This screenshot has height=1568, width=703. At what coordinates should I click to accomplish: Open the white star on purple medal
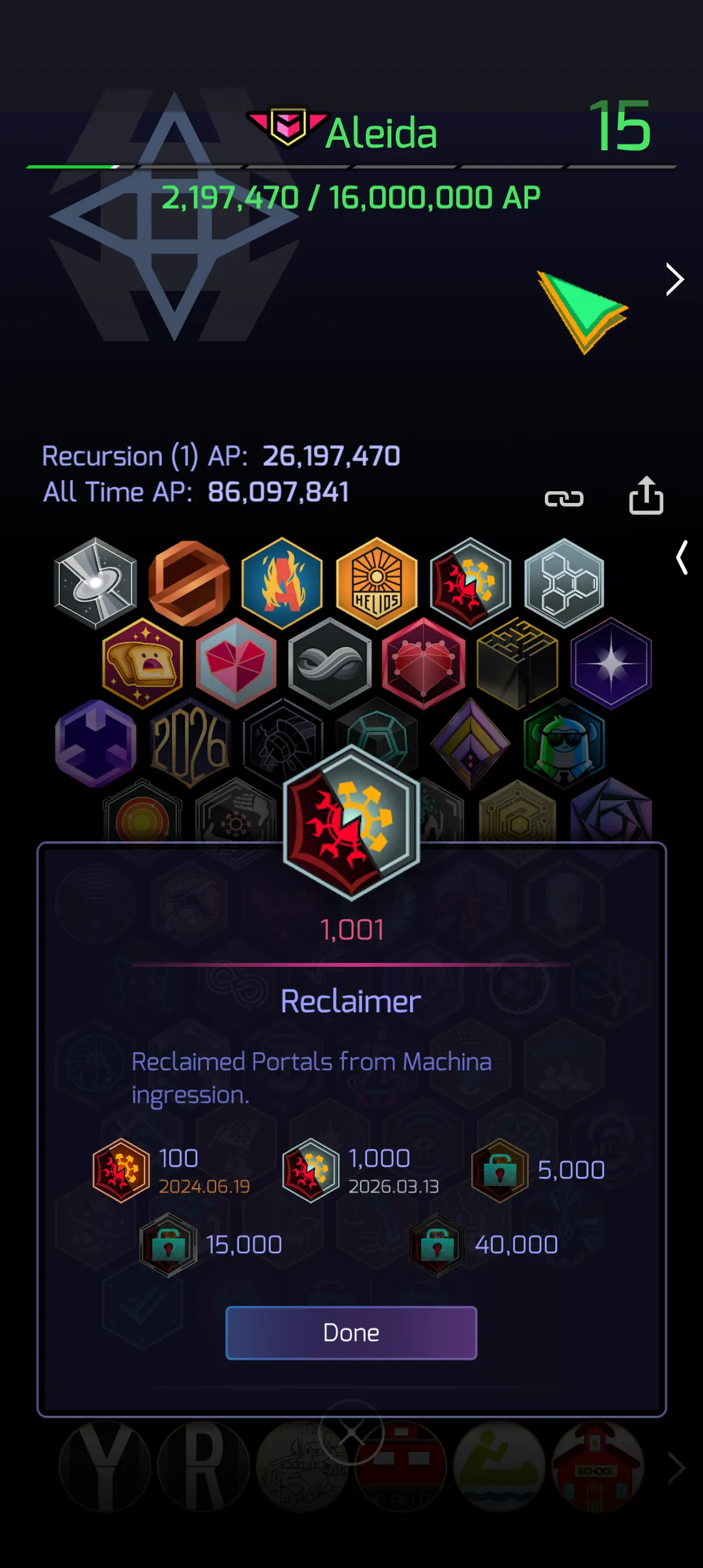tap(611, 664)
